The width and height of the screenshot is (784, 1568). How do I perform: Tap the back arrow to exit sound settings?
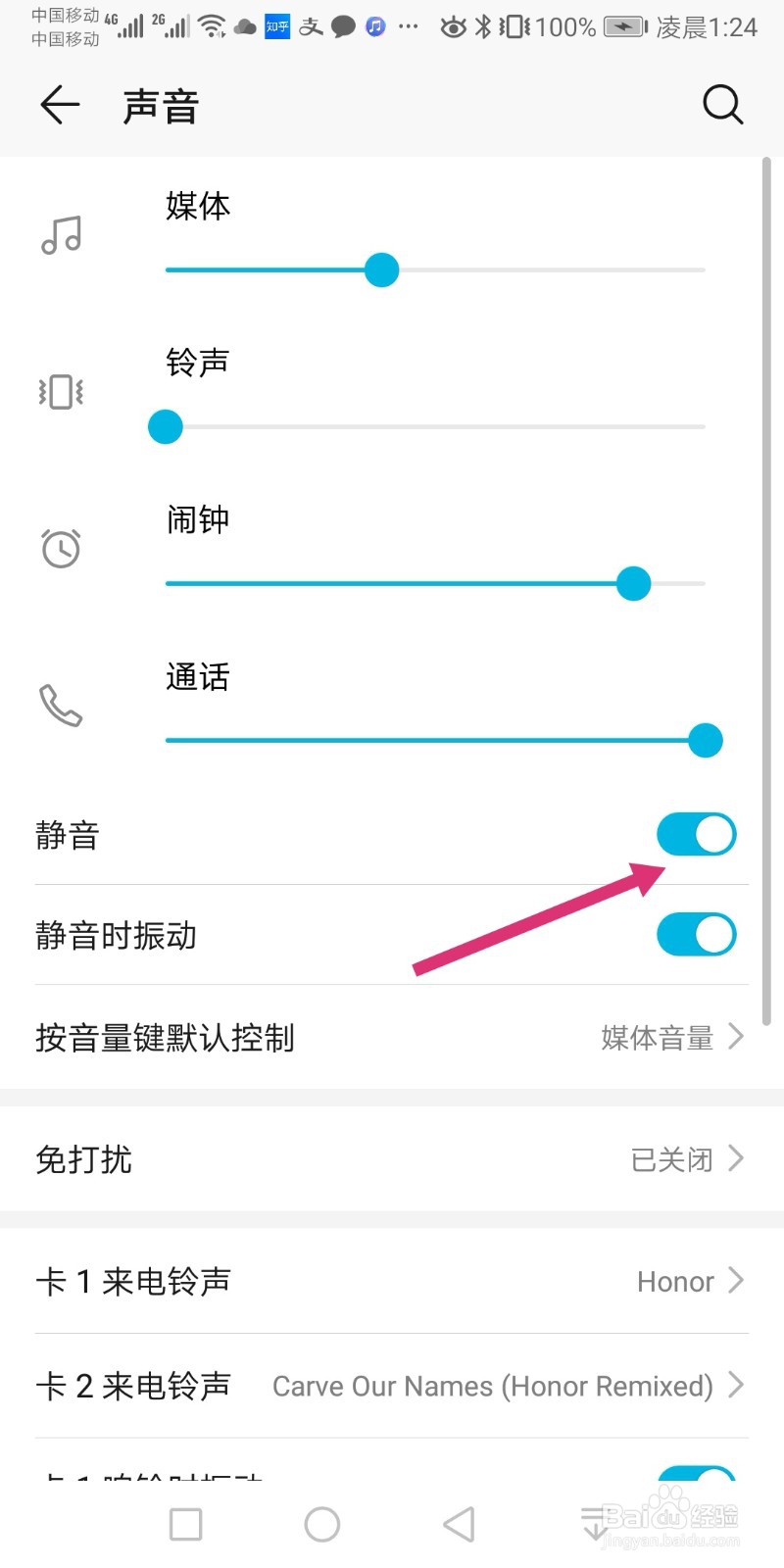57,105
